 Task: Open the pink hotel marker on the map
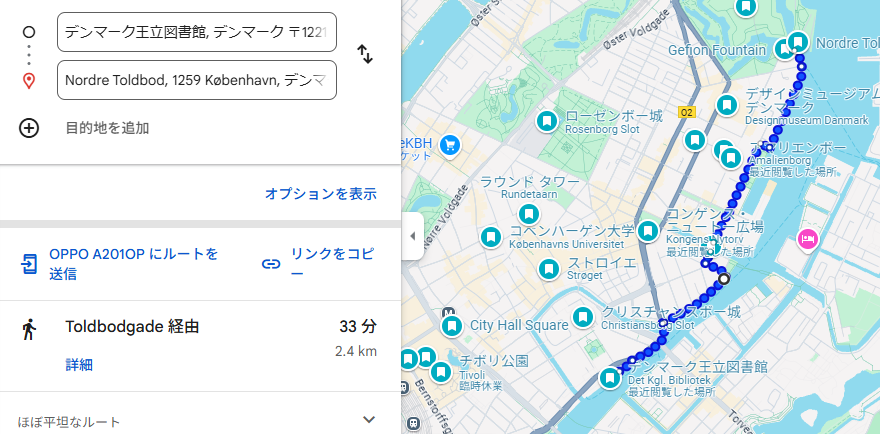(807, 238)
